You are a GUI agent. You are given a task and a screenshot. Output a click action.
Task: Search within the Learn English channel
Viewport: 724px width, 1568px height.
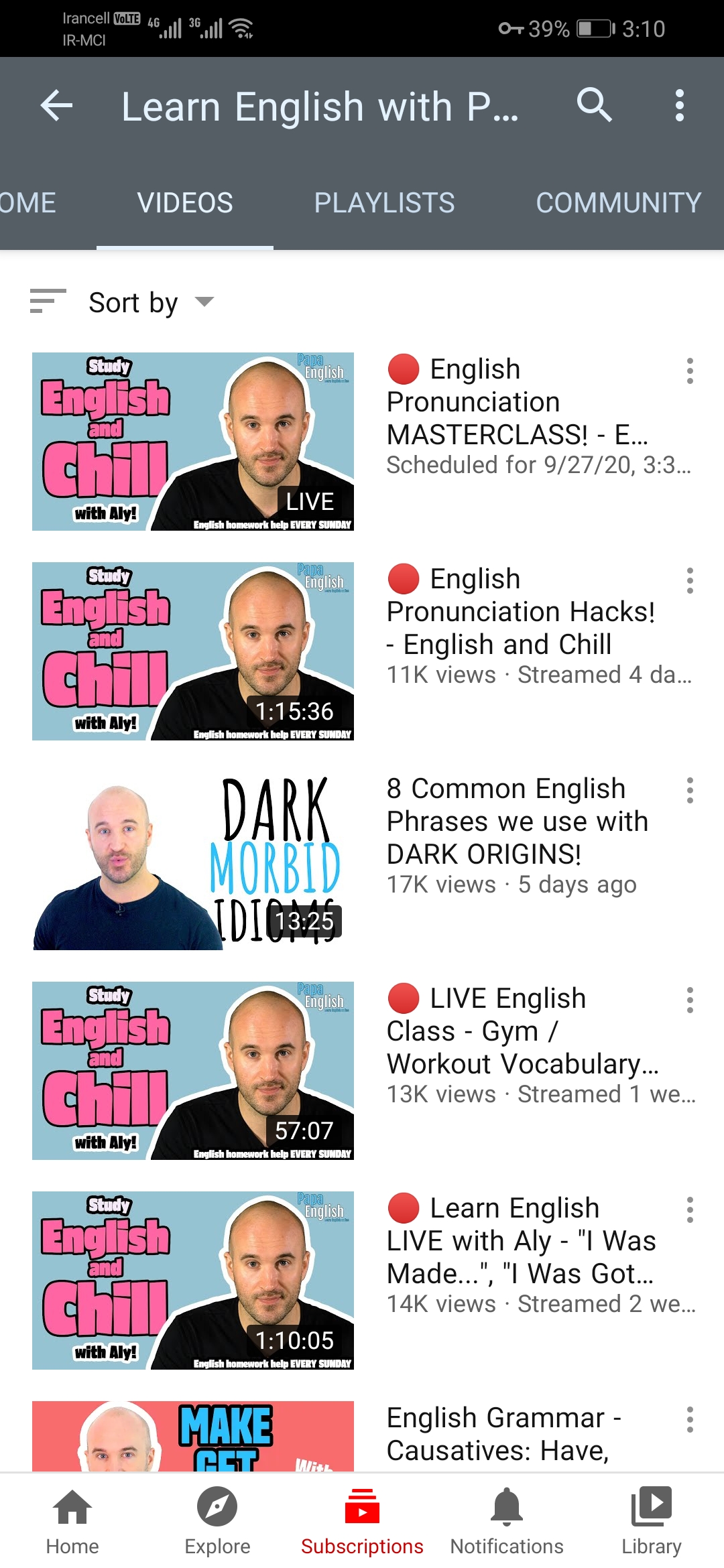[x=594, y=105]
